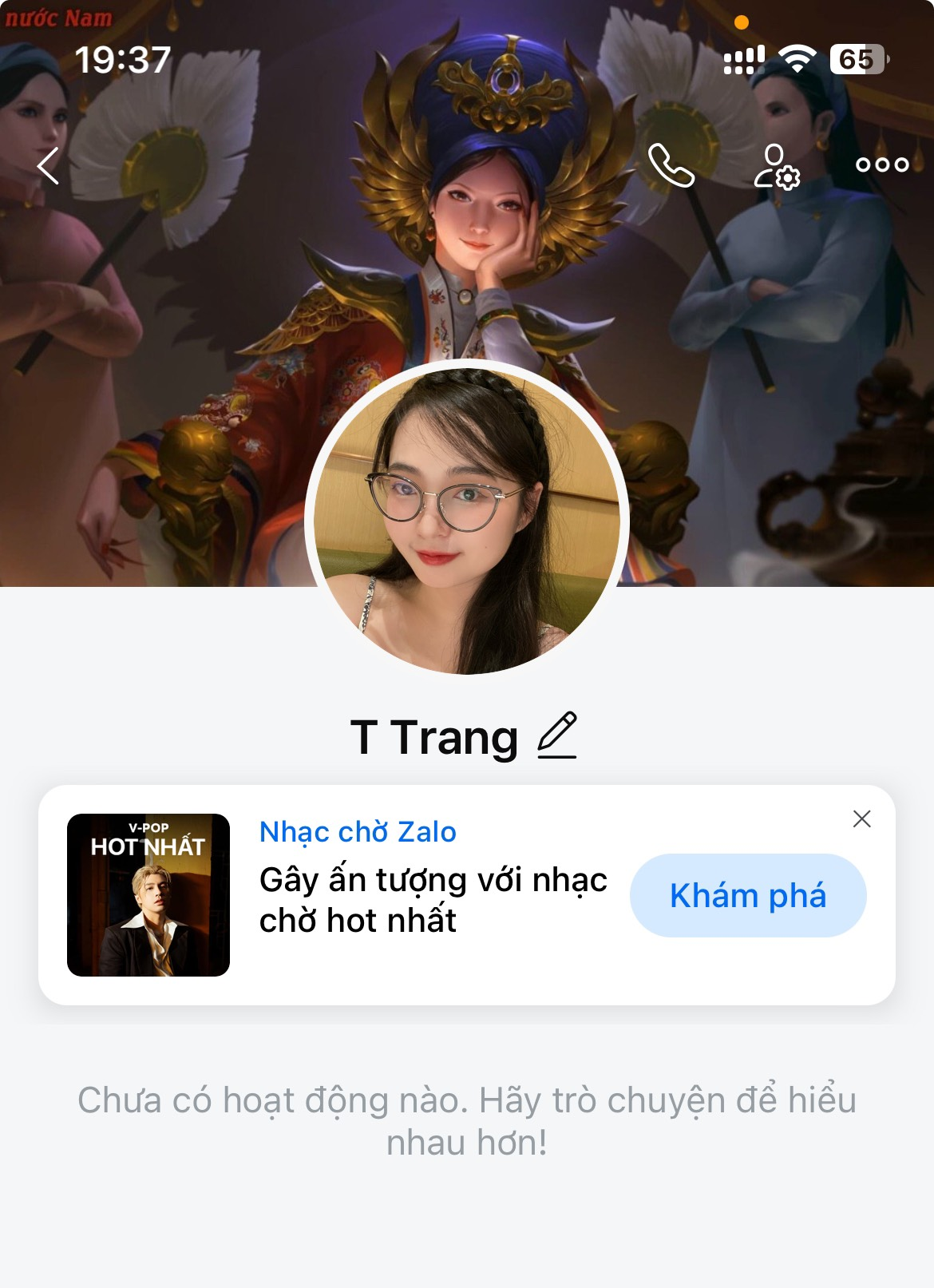The image size is (934, 1288).
Task: Open the V-POP Hot Nhất thumbnail
Action: tap(148, 895)
